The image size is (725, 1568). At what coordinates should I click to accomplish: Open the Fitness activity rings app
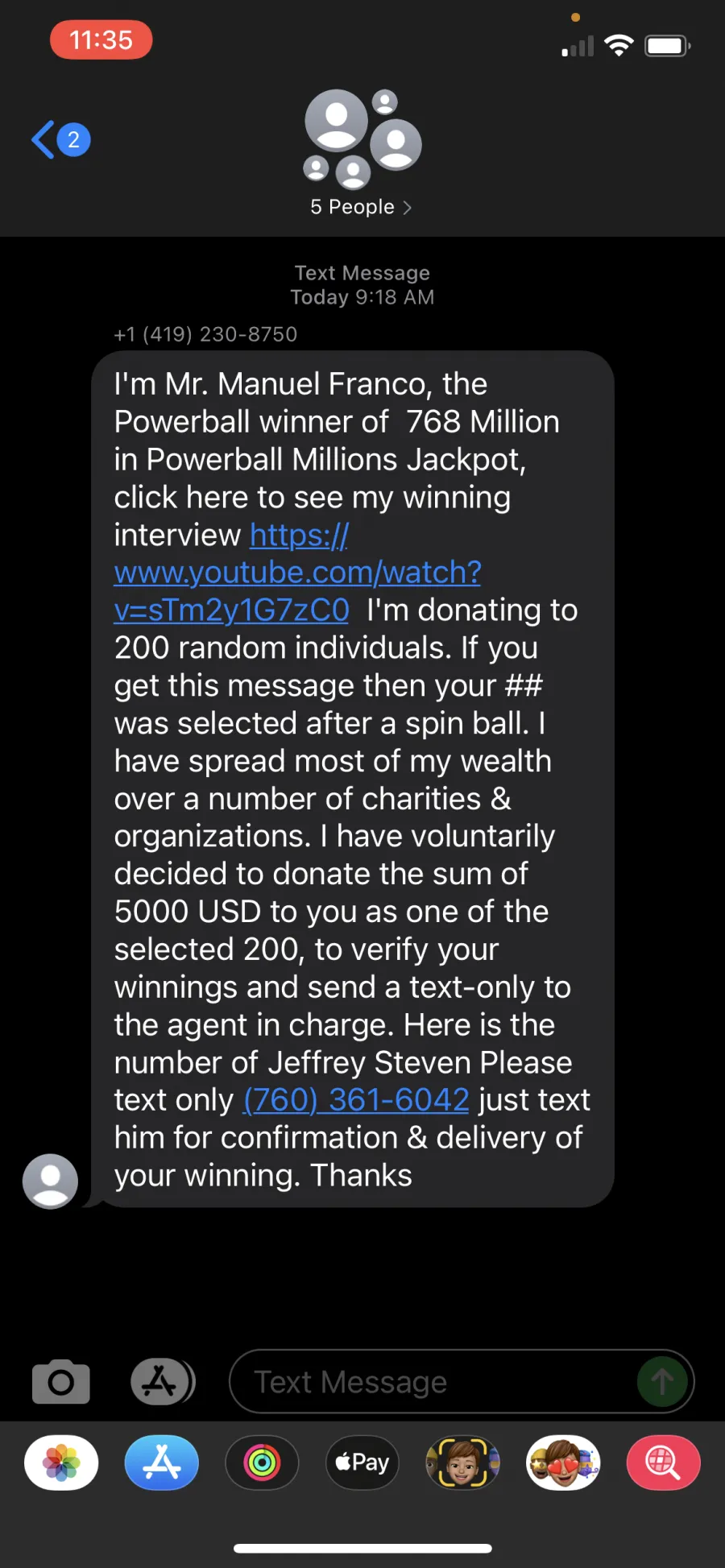[x=262, y=1463]
